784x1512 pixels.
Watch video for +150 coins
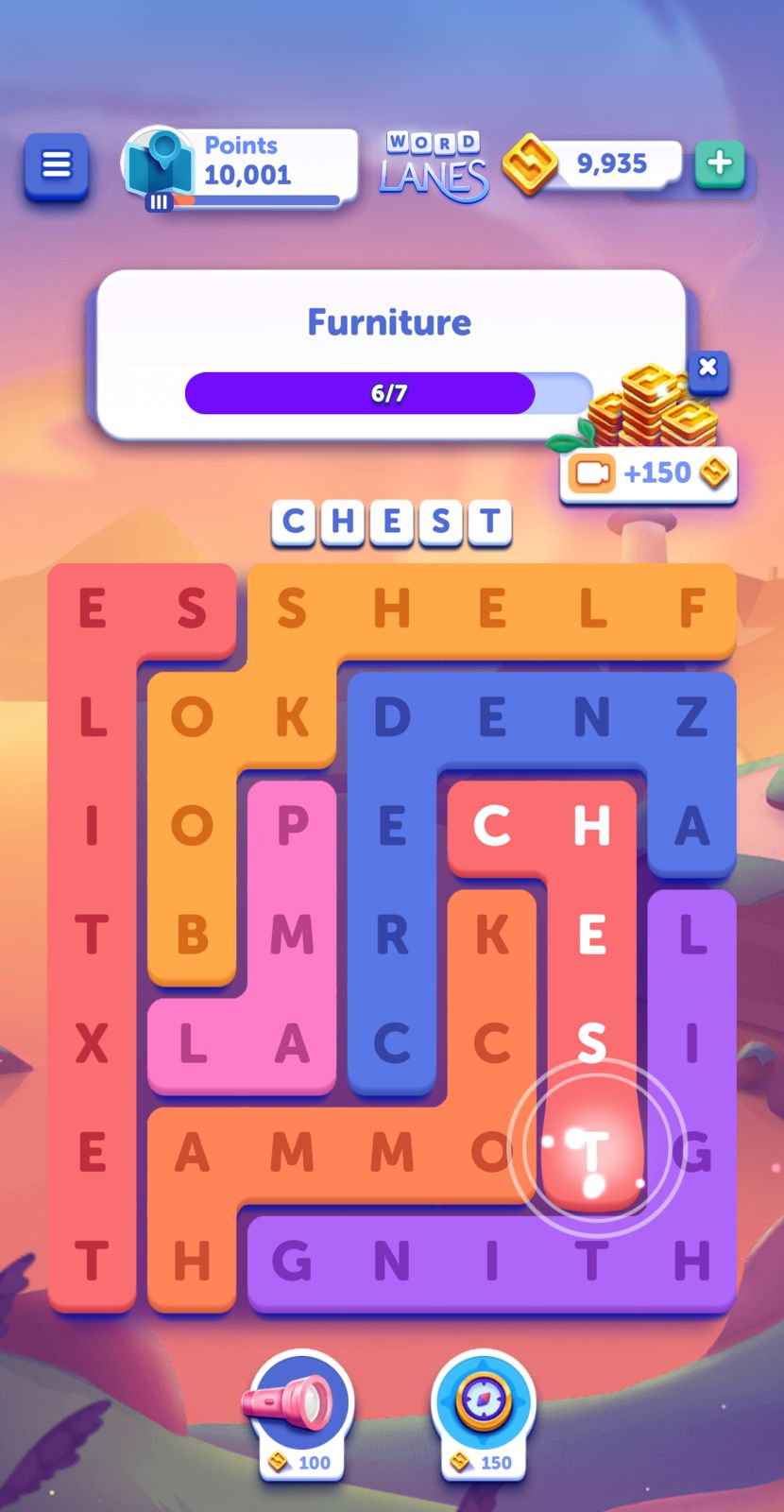tap(648, 472)
